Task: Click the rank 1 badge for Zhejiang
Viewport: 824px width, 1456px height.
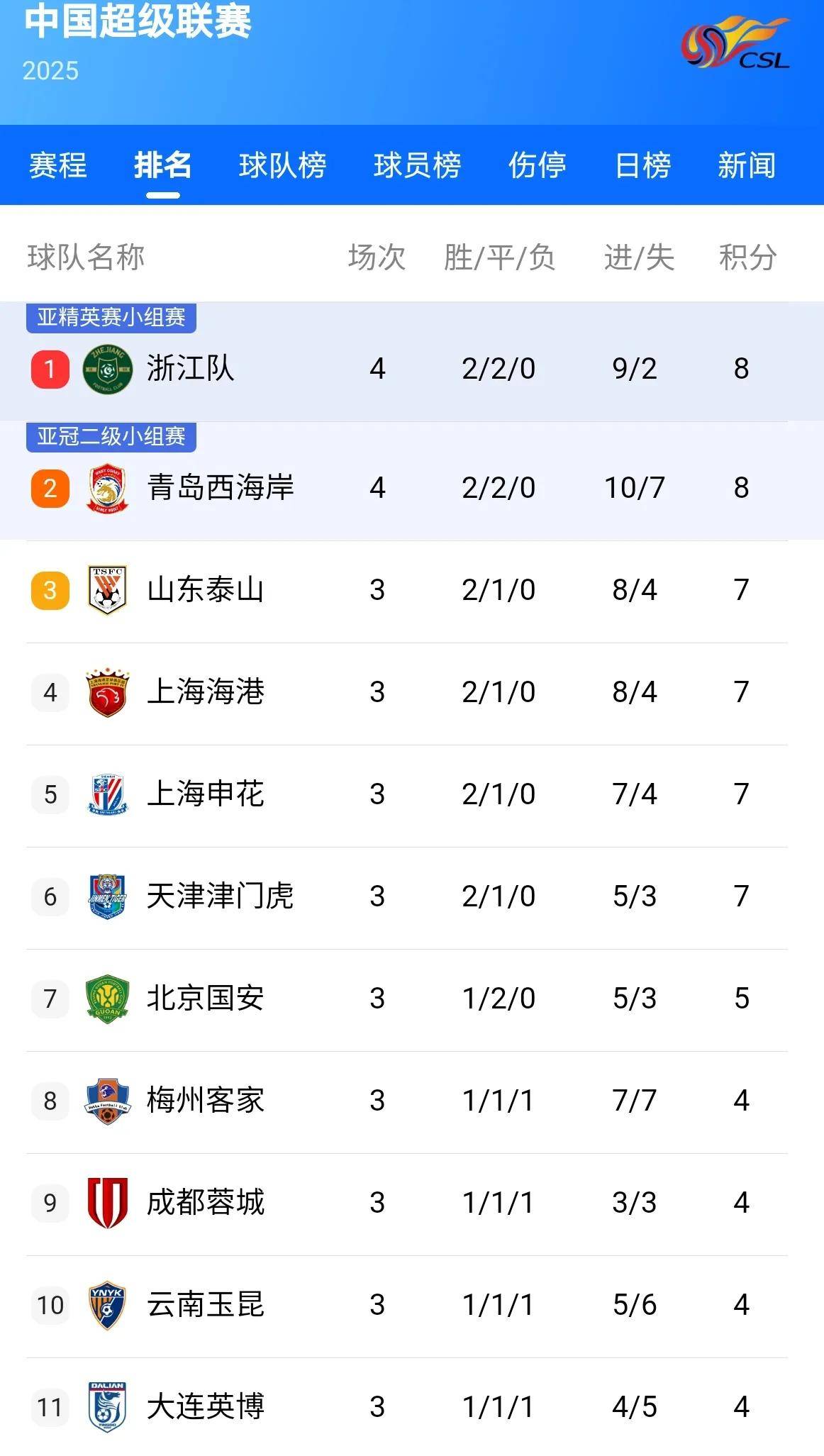Action: point(48,368)
